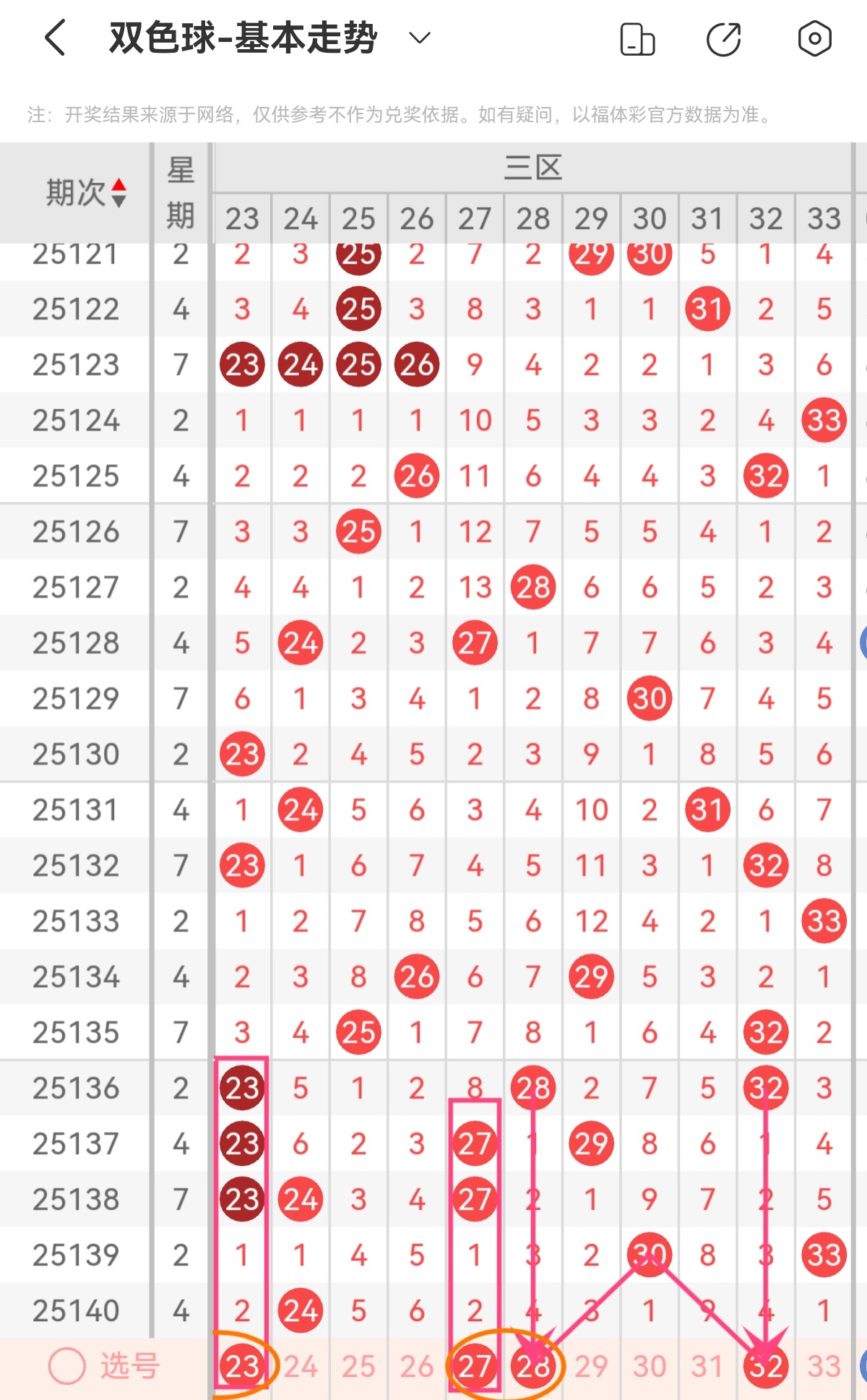
Task: Deselect number 27 in the 选号 row
Action: click(x=475, y=1366)
